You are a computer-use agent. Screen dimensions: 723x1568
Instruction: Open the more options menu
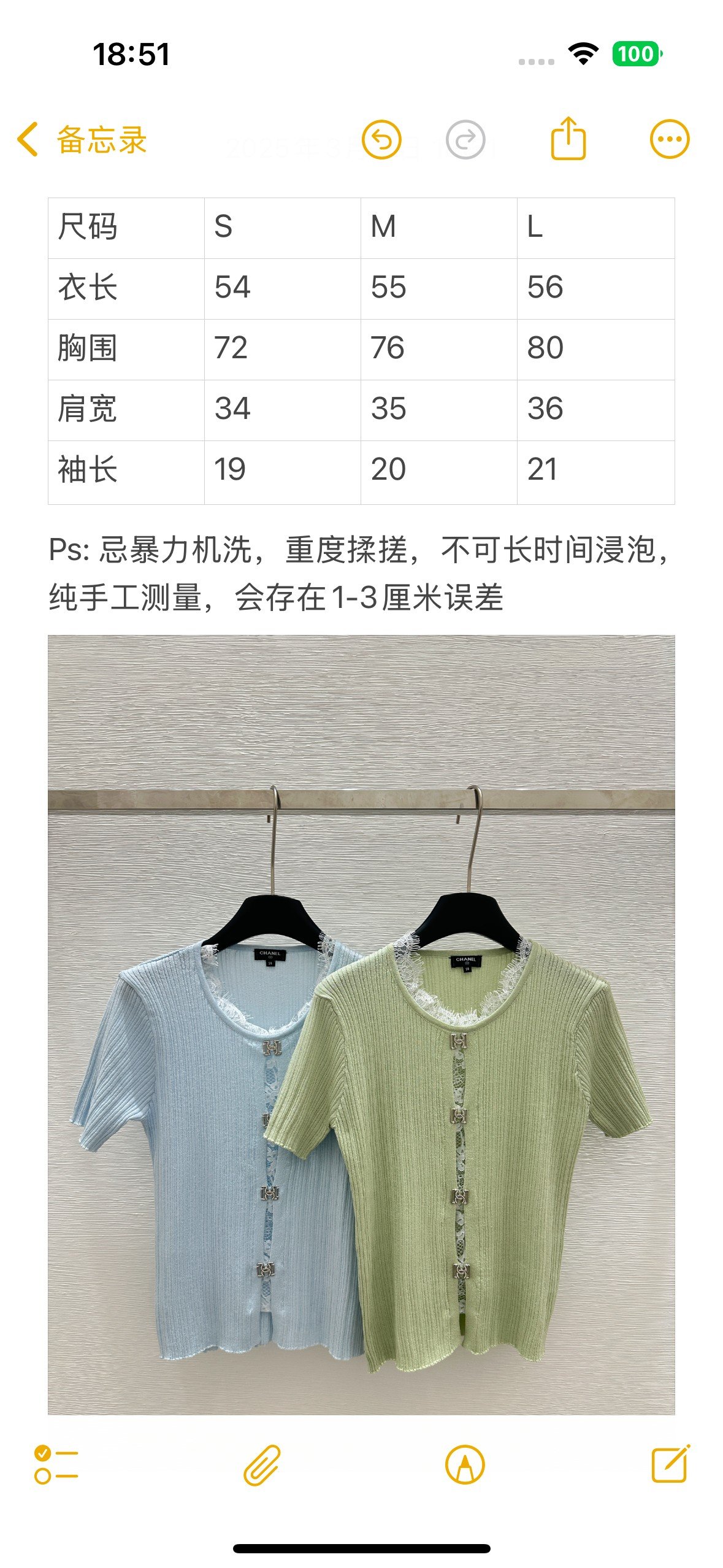[669, 139]
